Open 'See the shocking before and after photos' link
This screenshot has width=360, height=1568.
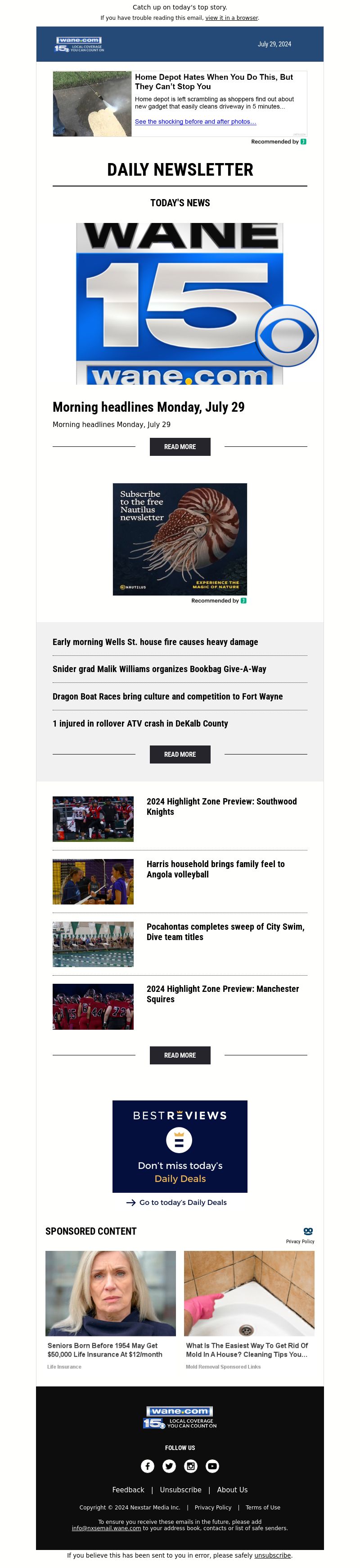[195, 122]
